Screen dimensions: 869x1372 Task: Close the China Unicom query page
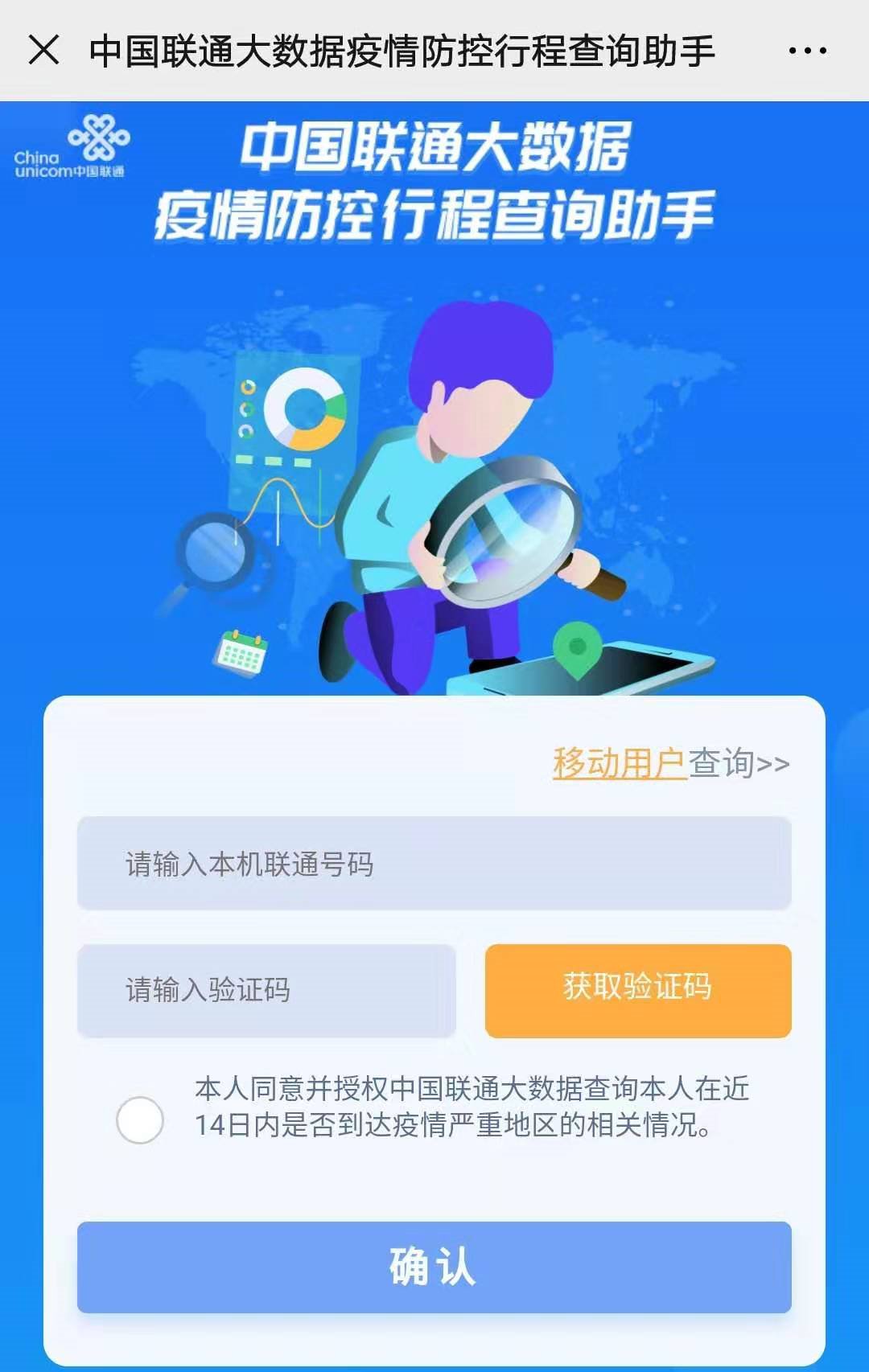[x=43, y=50]
